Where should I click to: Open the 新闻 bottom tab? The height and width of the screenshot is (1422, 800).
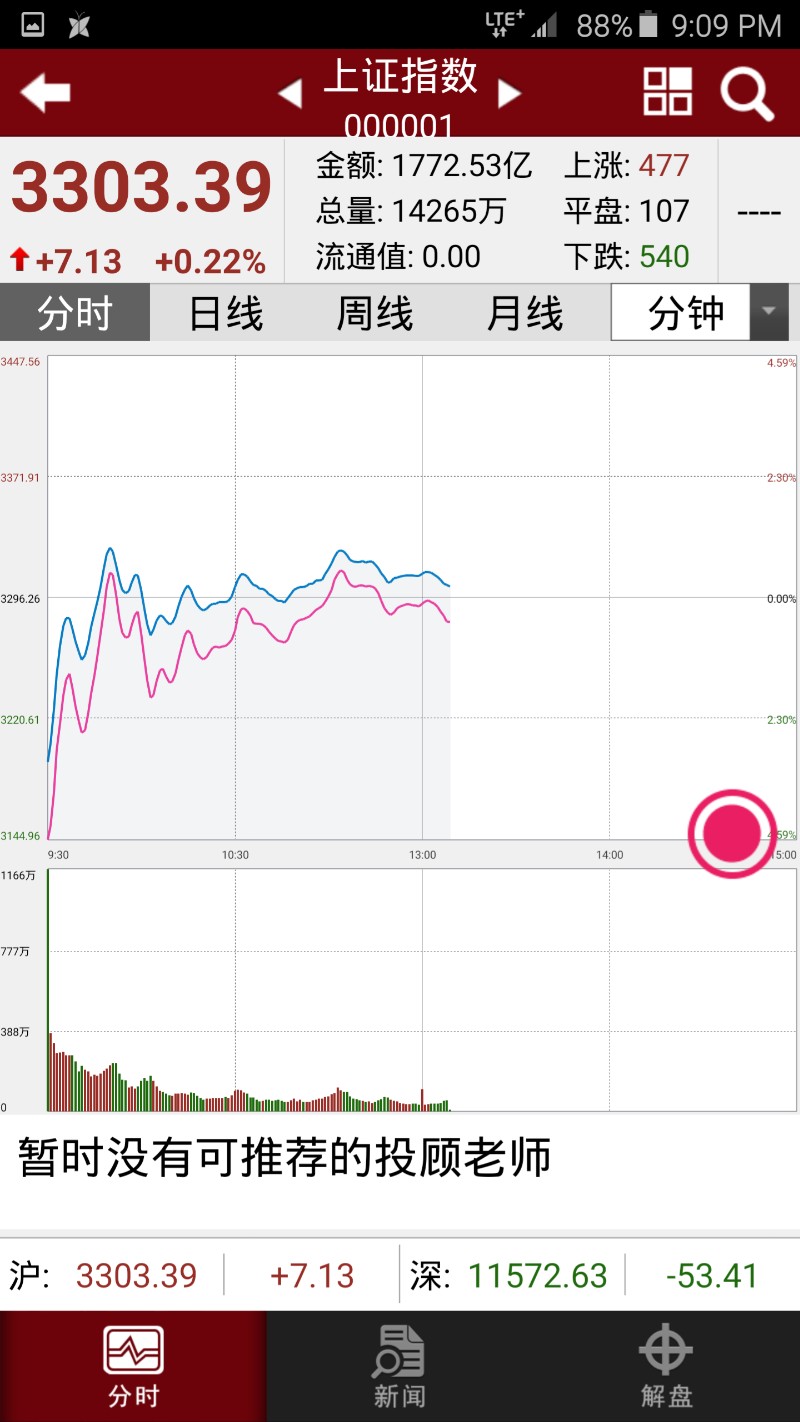coord(399,1366)
